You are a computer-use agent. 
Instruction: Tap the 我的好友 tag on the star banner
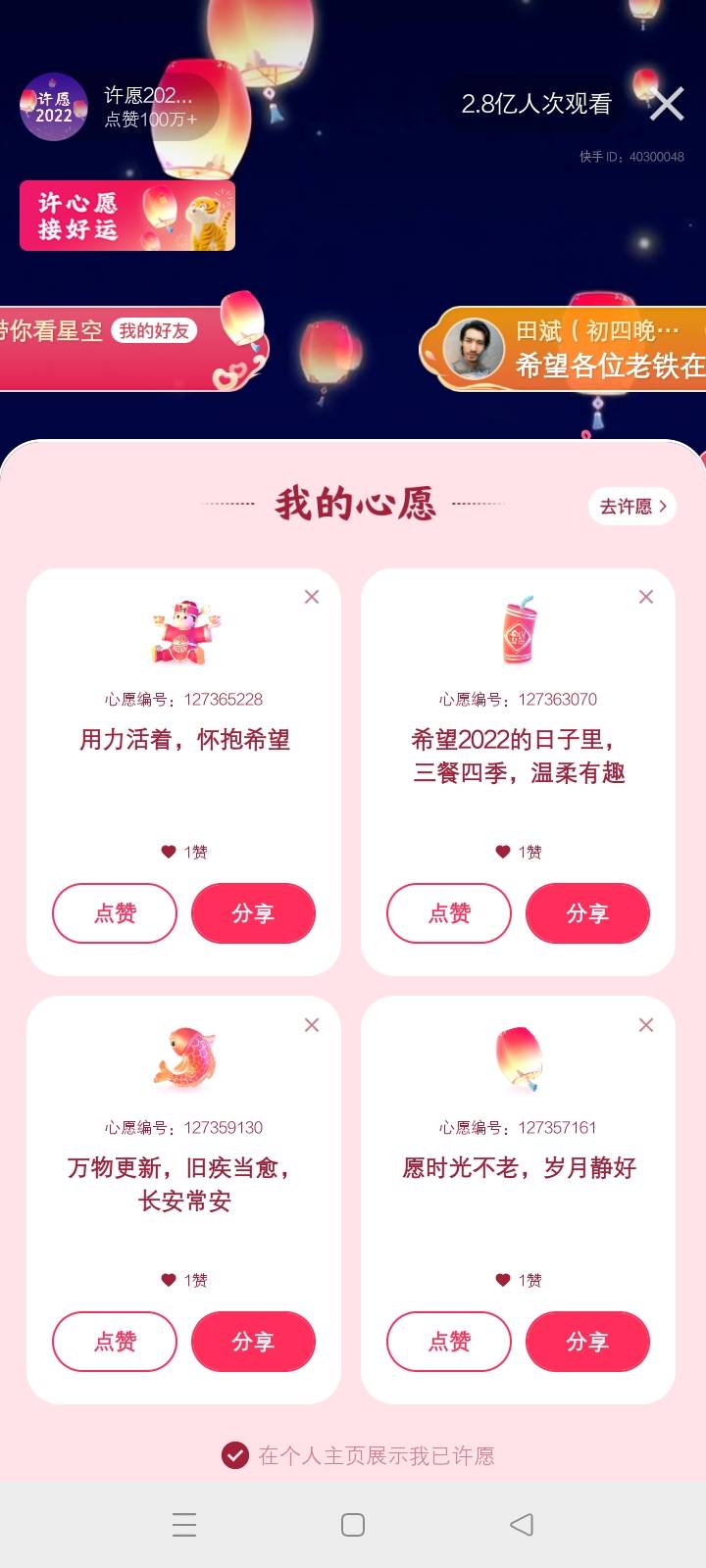click(154, 331)
